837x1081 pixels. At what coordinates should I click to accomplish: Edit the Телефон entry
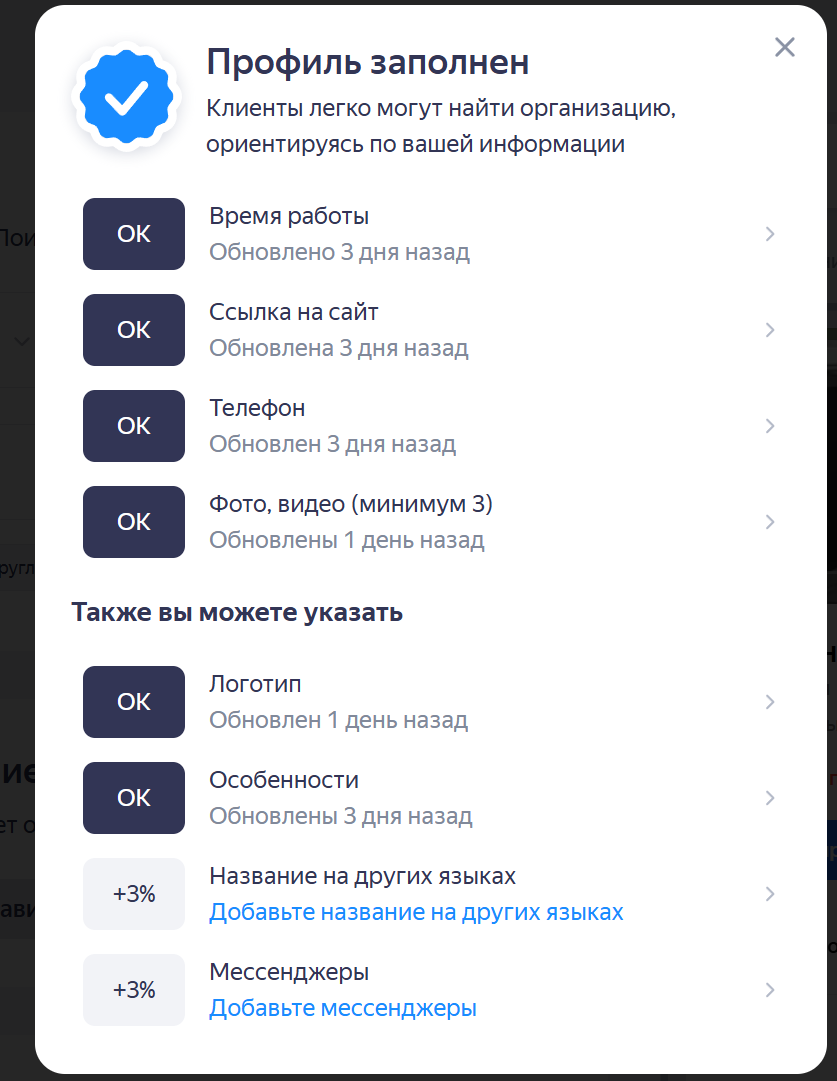tap(430, 426)
